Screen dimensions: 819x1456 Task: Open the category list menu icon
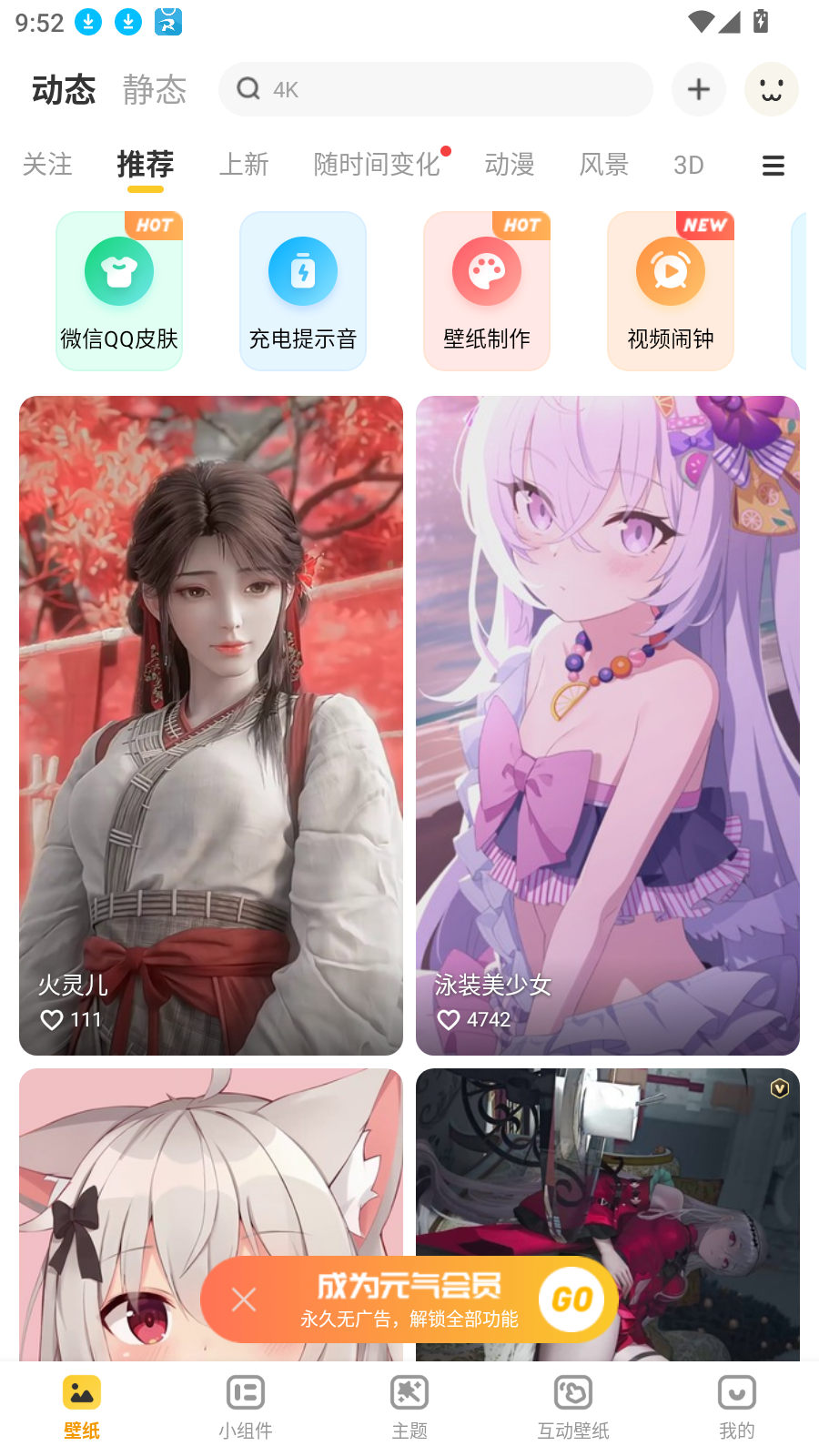pos(773,166)
